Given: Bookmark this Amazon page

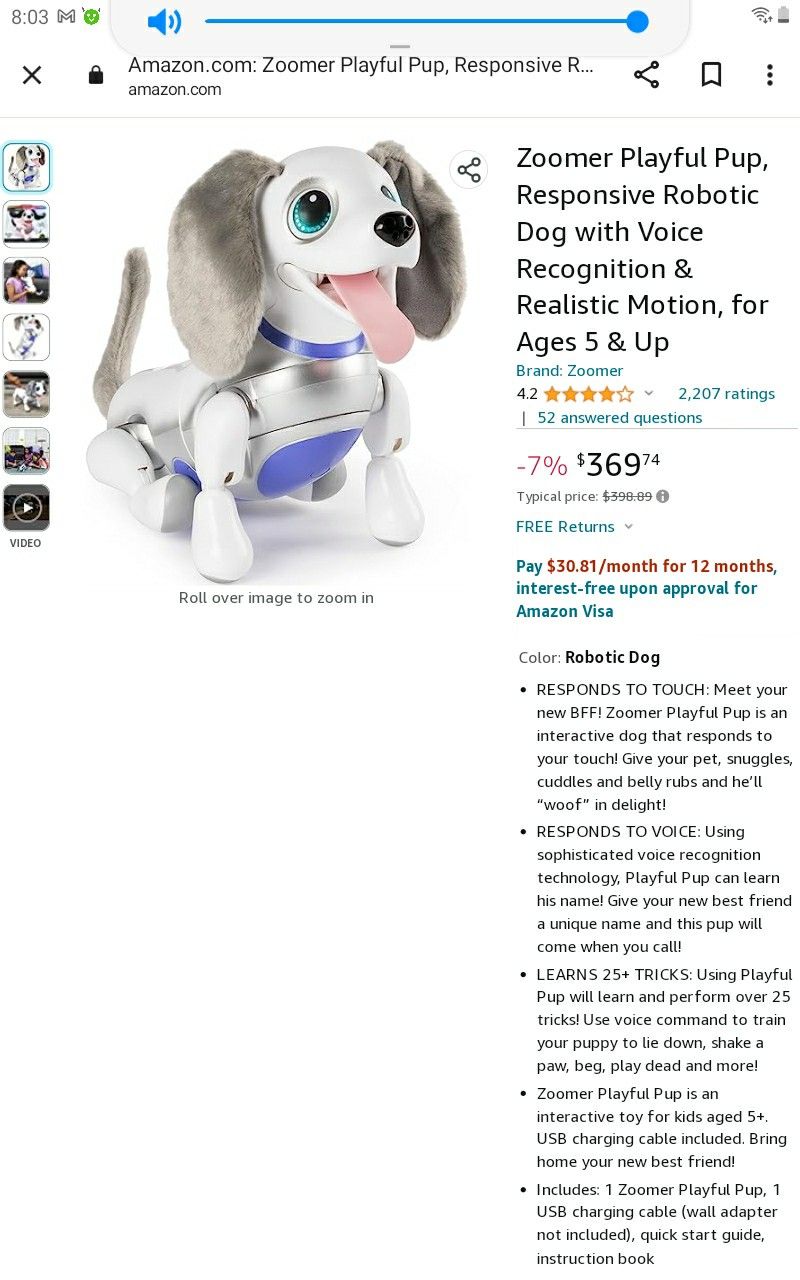Looking at the screenshot, I should coord(711,75).
